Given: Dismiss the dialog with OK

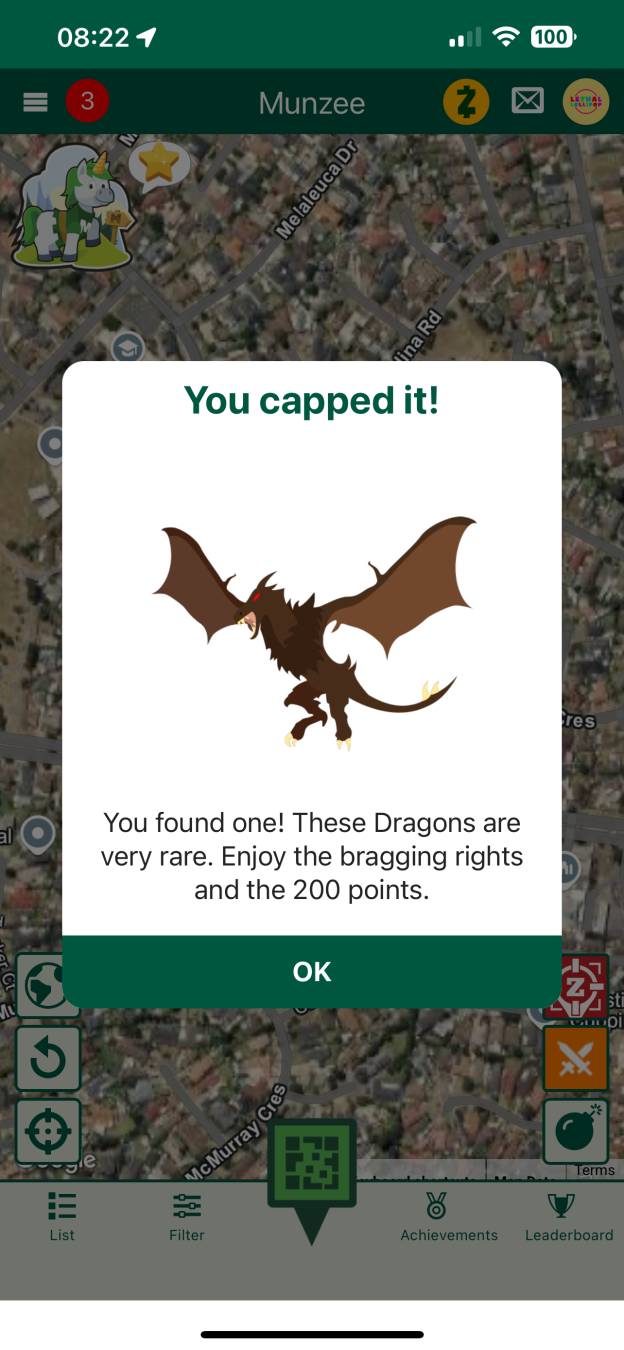Looking at the screenshot, I should 311,972.
